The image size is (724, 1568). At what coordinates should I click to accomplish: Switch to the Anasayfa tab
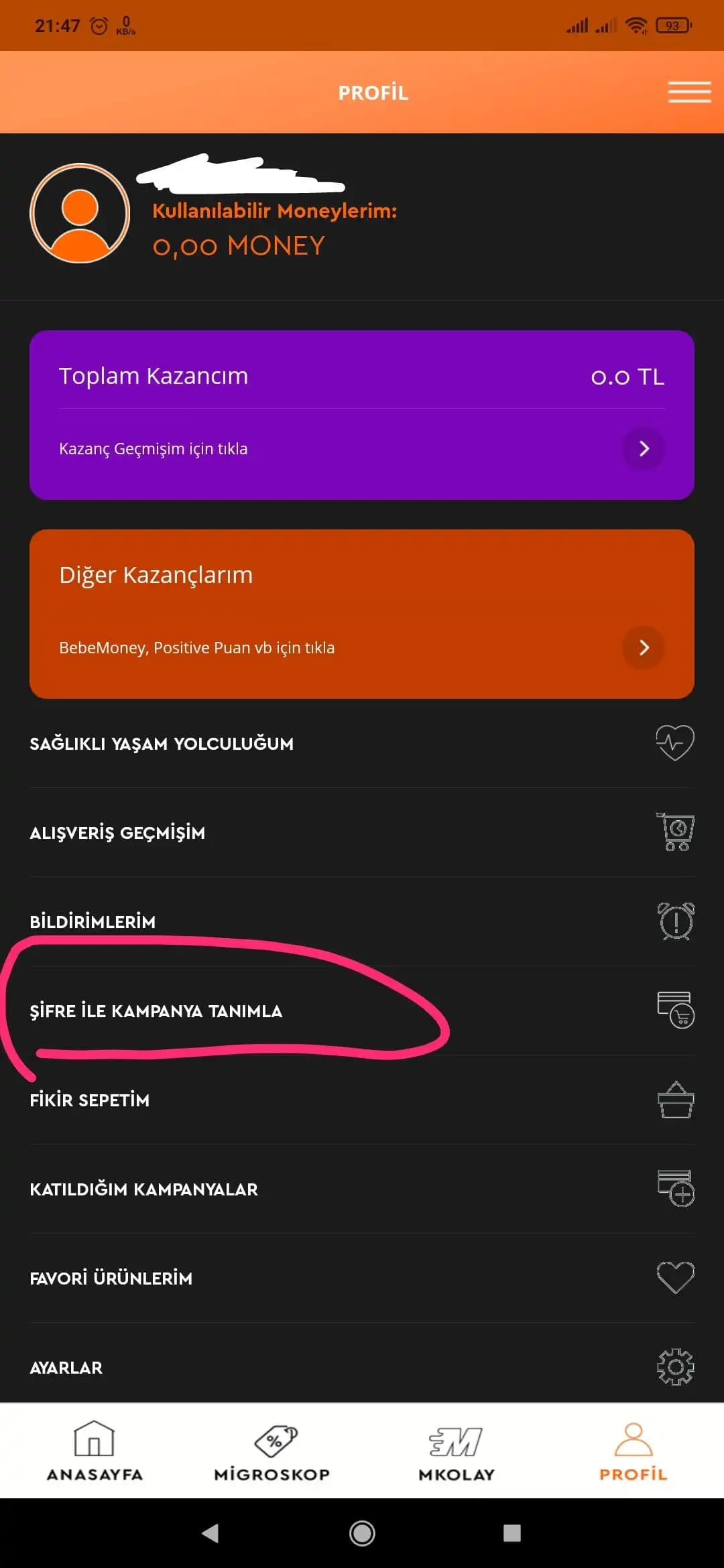pyautogui.click(x=95, y=1451)
